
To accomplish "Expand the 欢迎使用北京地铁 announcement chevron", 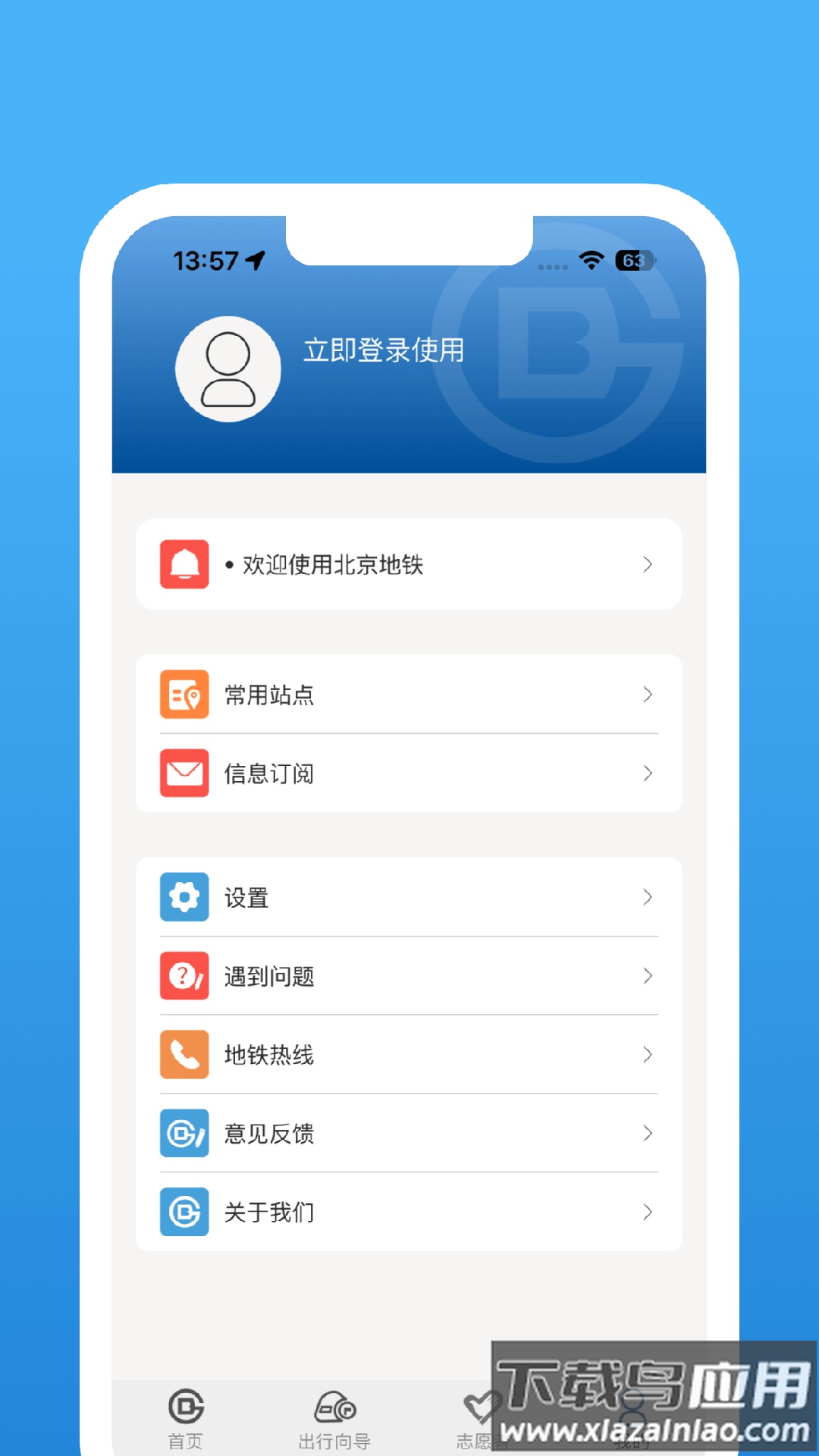I will (x=648, y=564).
